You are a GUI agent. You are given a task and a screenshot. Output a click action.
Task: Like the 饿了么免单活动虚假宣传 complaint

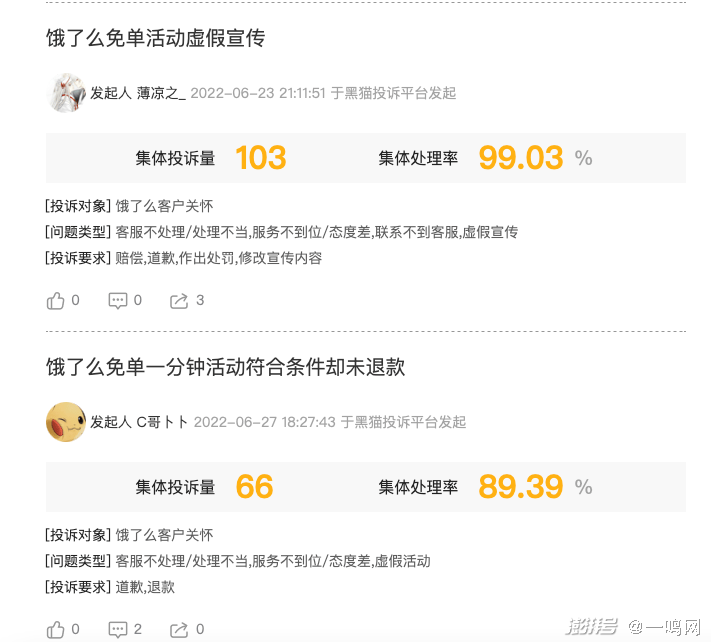[56, 300]
